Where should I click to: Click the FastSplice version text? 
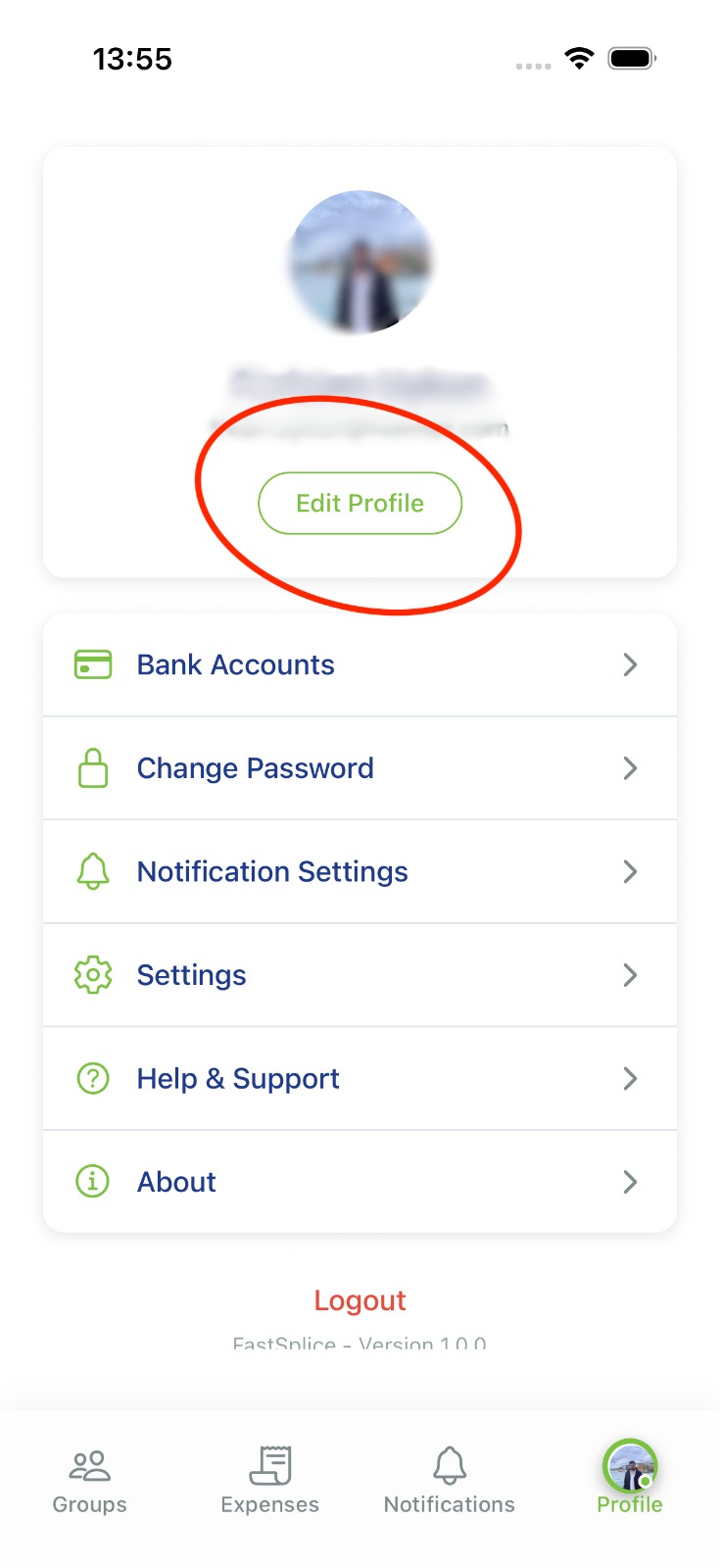click(x=360, y=1345)
